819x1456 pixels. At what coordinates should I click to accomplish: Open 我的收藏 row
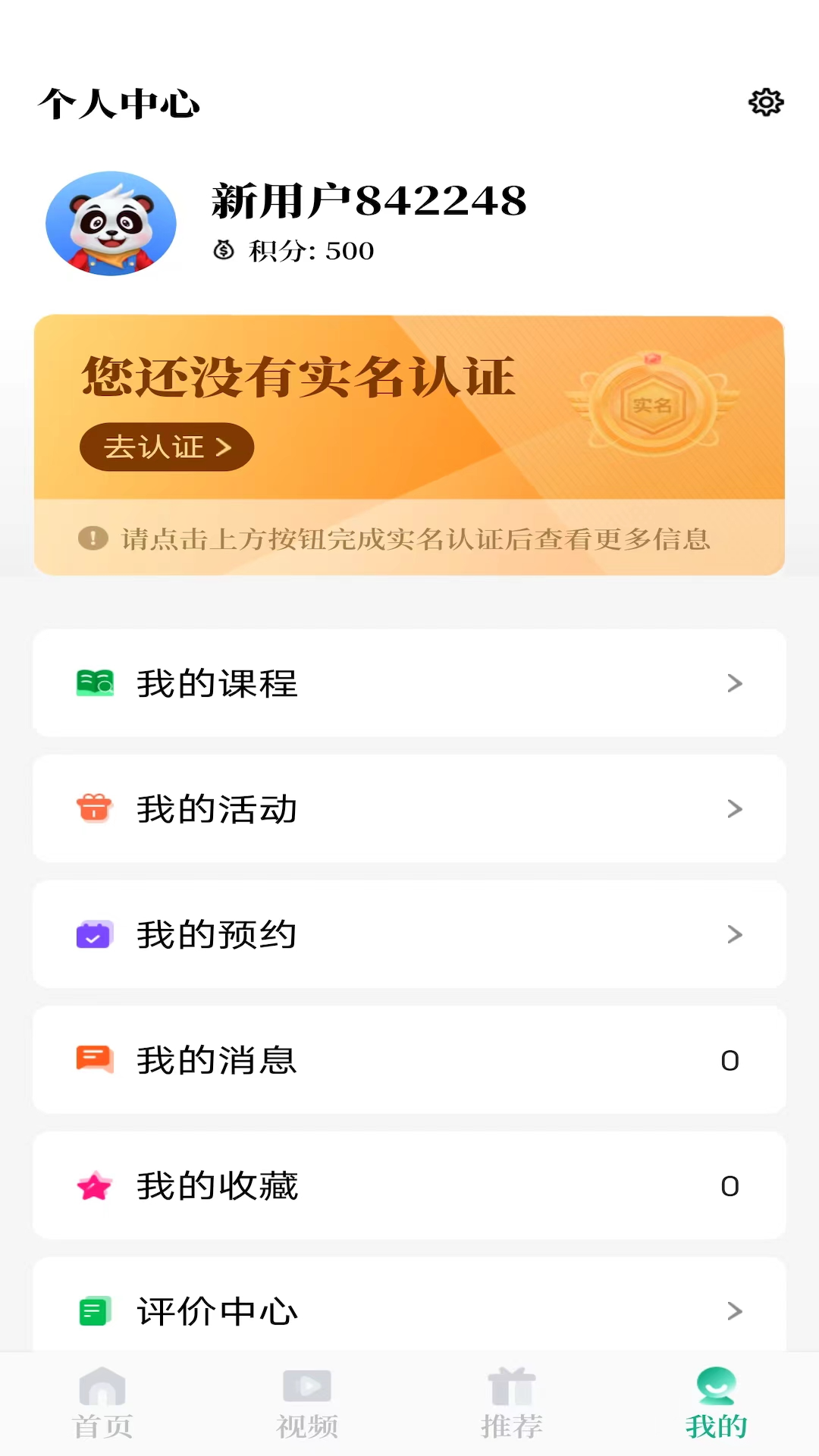[x=409, y=1185]
